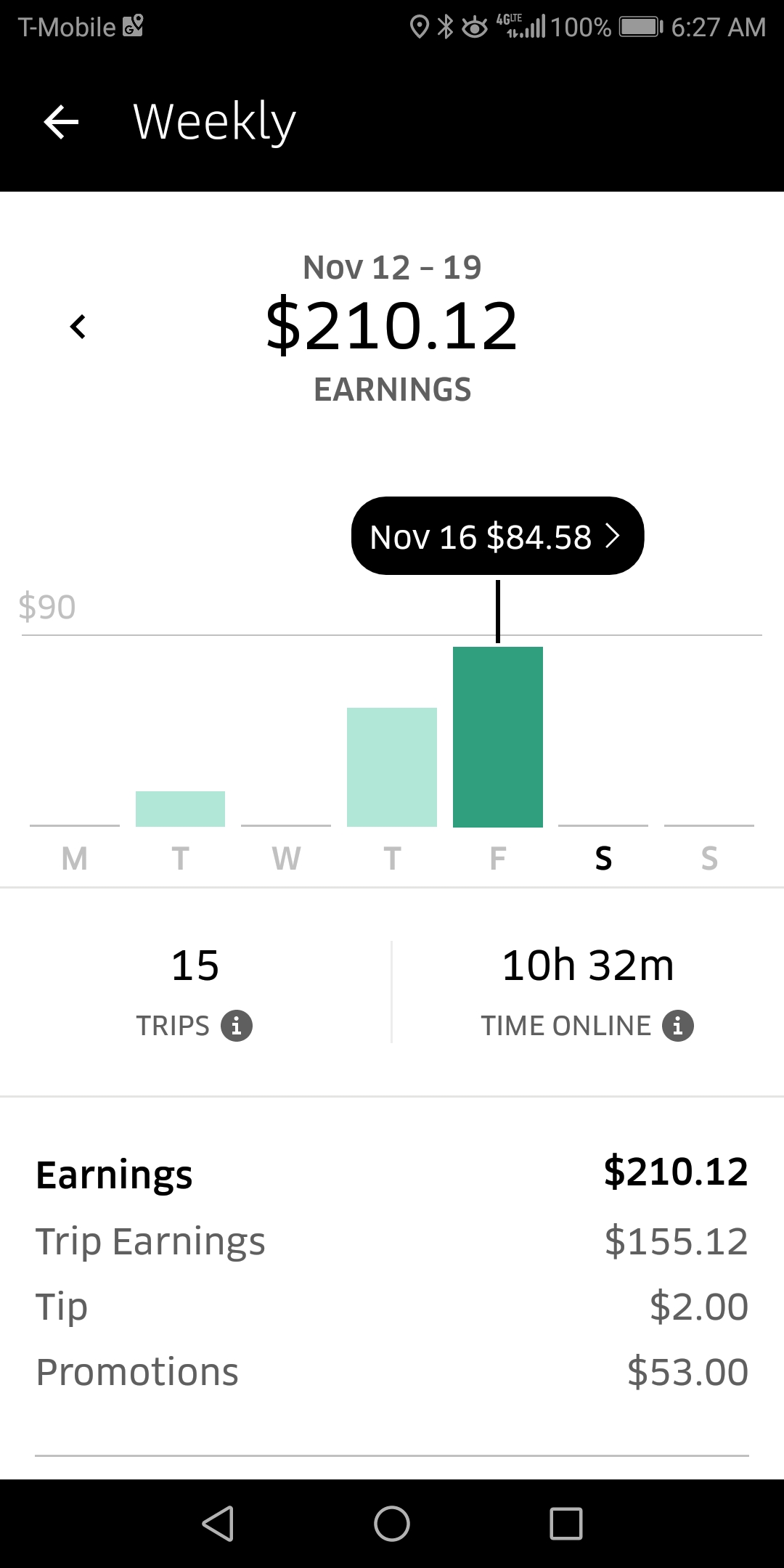Open the recent apps view
This screenshot has width=784, height=1568.
566,1523
